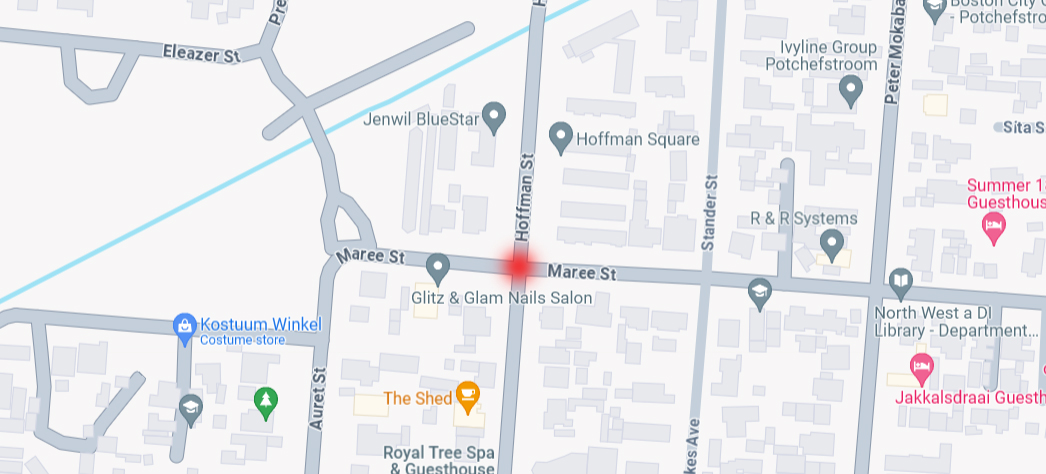Open the North West Library marker
1046x474 pixels.
click(x=901, y=280)
